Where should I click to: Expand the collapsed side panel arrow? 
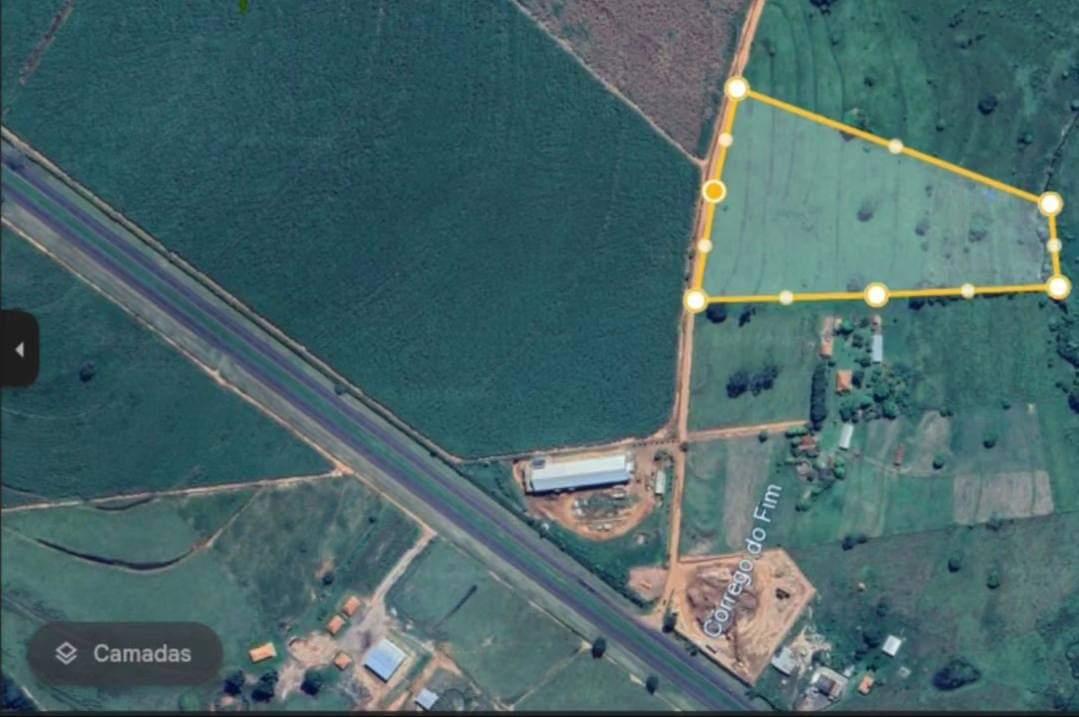pos(18,349)
